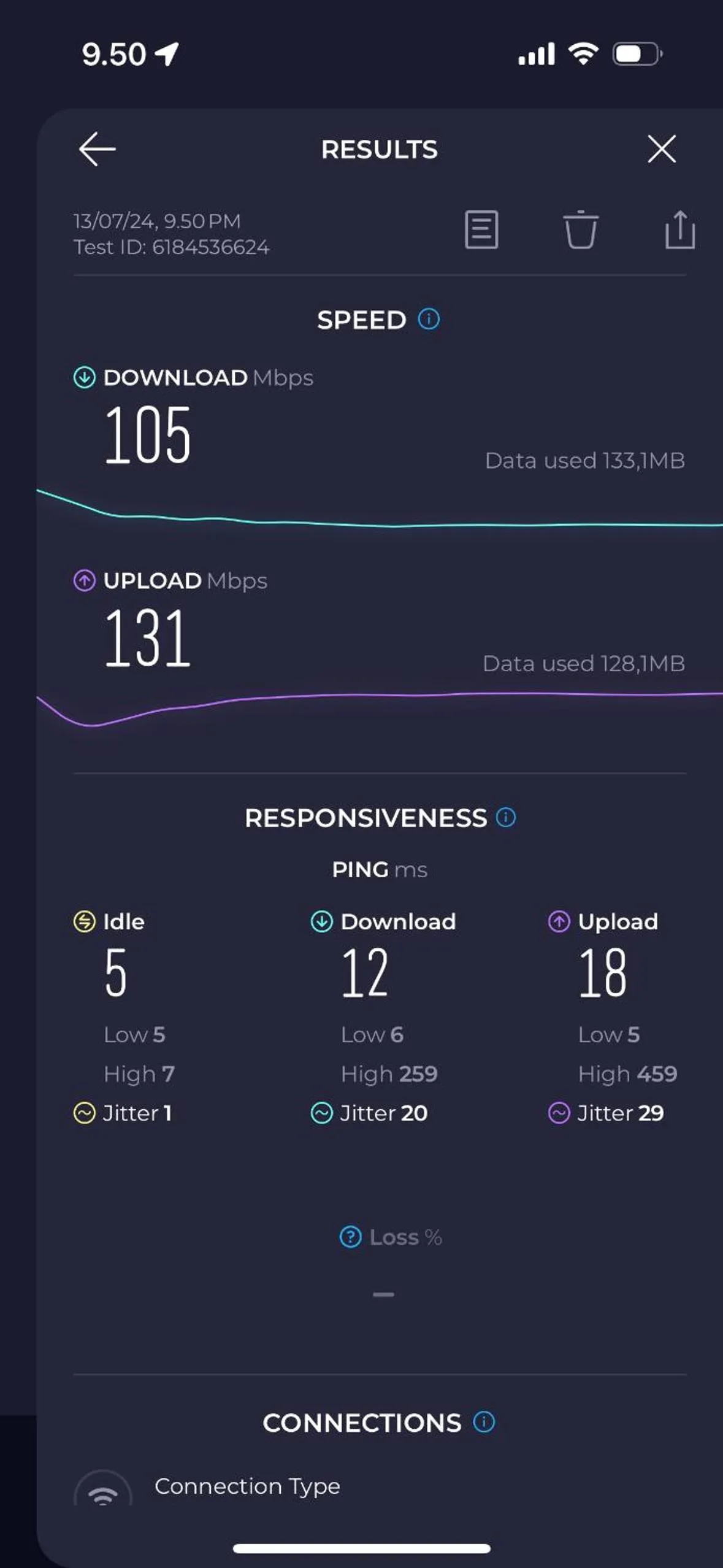This screenshot has width=723, height=1568.
Task: Select the Connection Type label
Action: [x=248, y=1486]
